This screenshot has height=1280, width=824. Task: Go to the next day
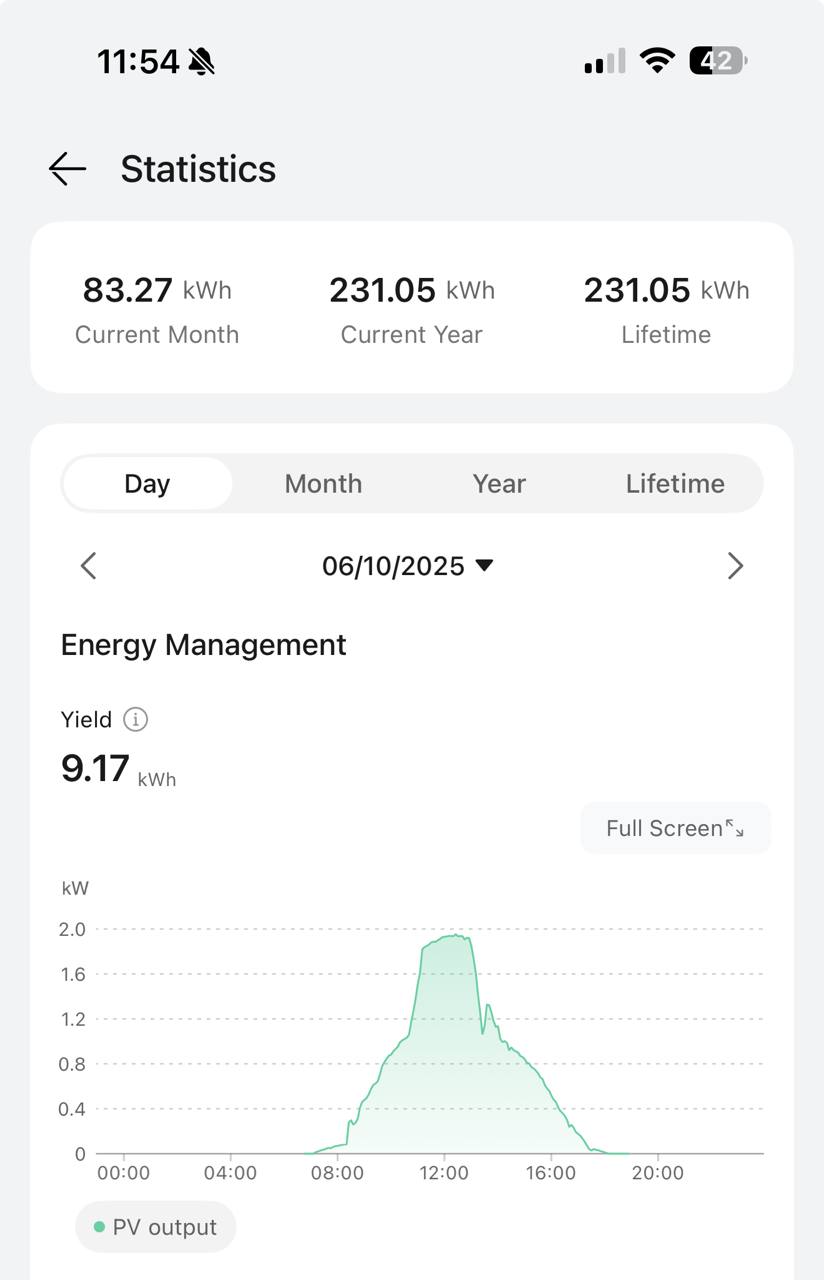735,566
